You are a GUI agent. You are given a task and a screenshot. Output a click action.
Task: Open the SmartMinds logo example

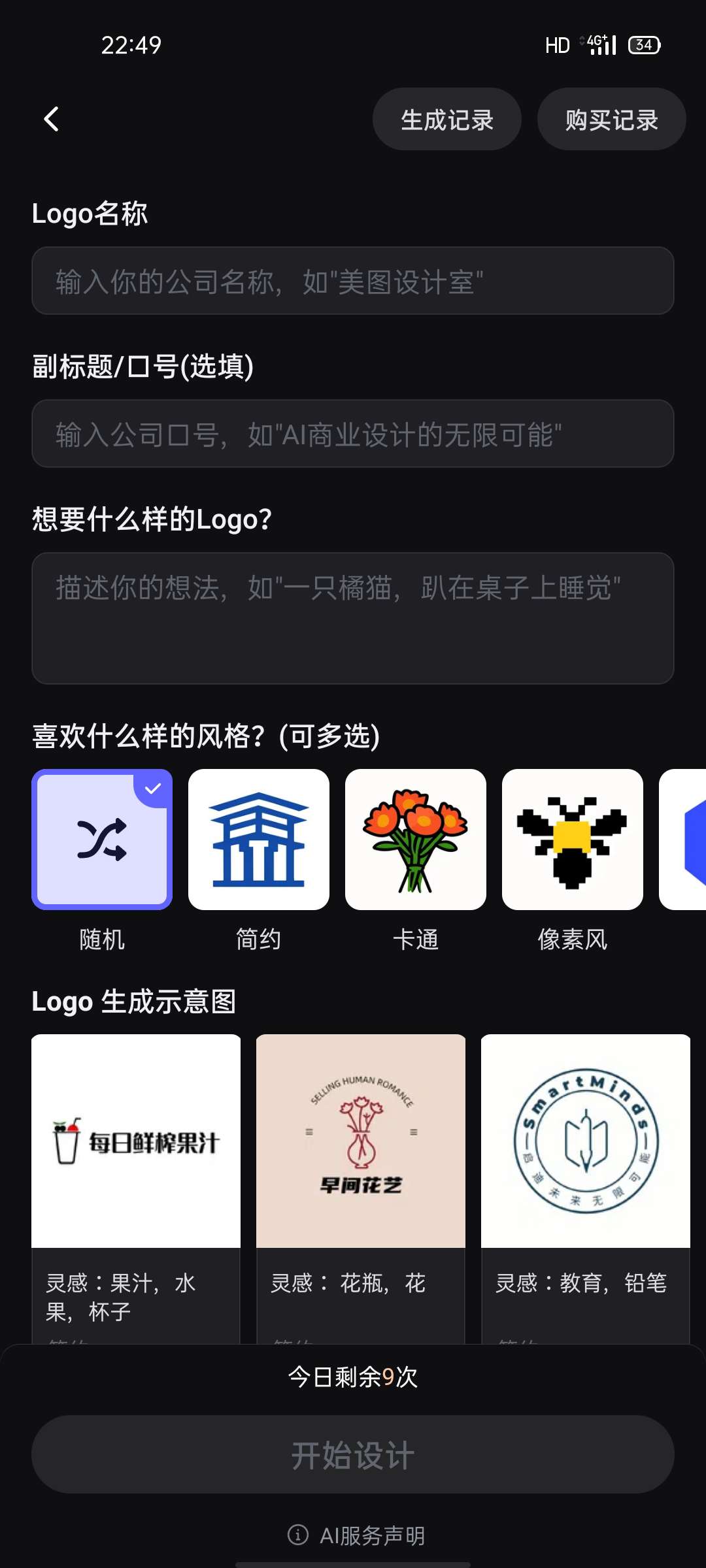click(x=586, y=1141)
